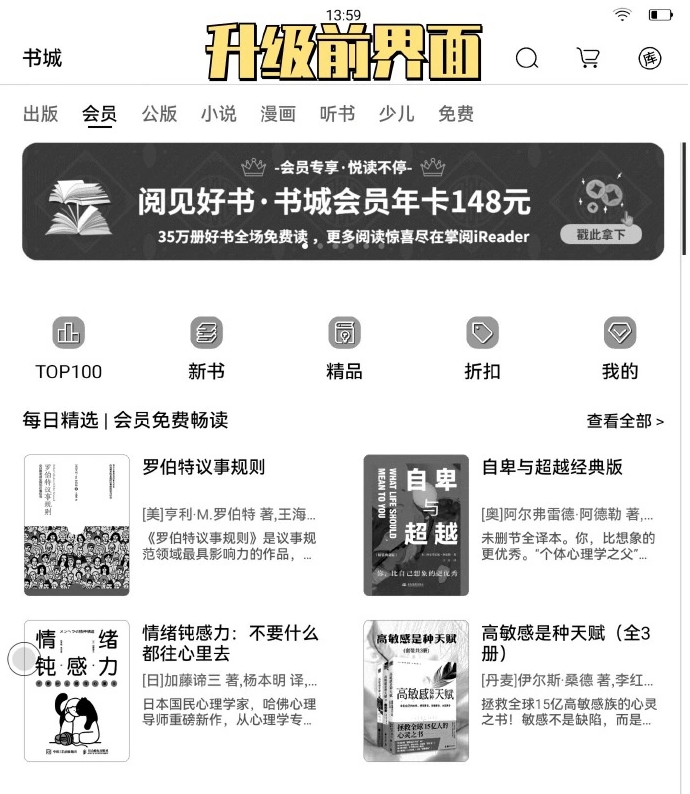Switch to the 出版 tab
Image resolution: width=690 pixels, height=794 pixels.
click(x=40, y=114)
